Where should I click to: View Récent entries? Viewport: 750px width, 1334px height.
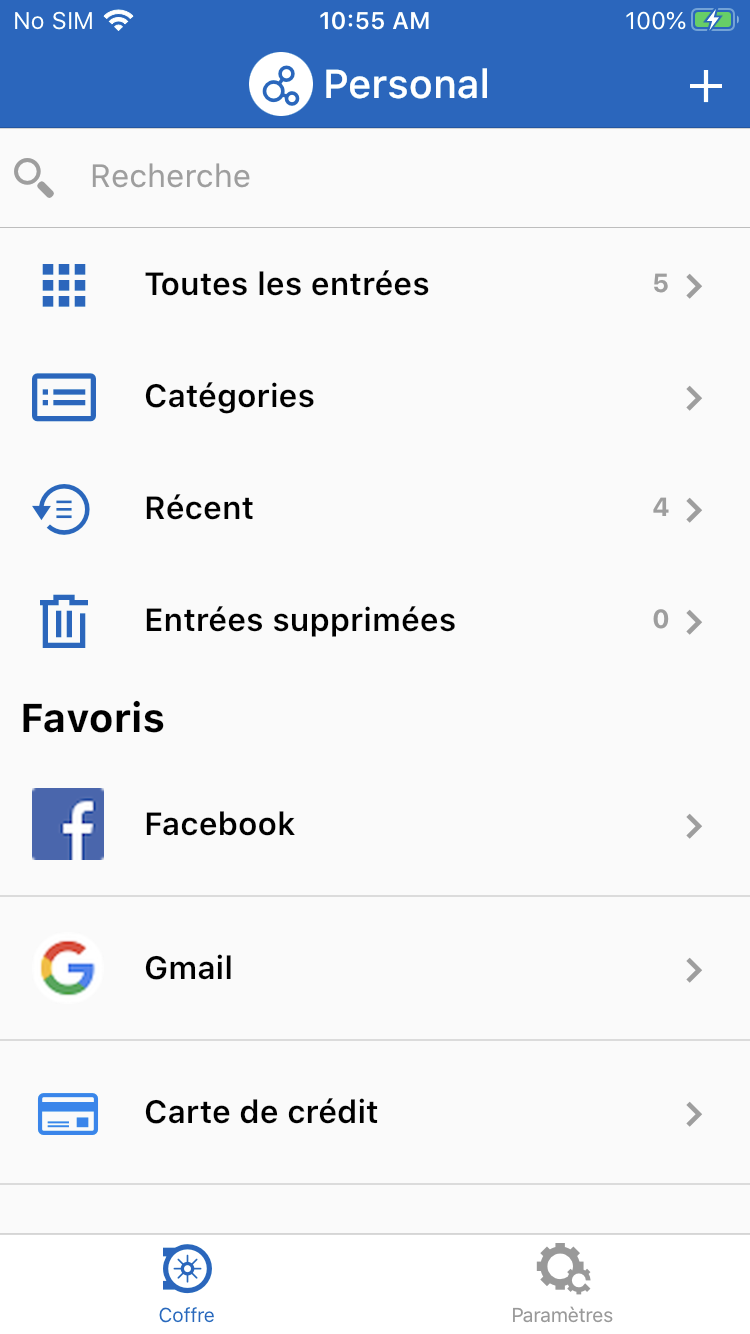[x=375, y=509]
